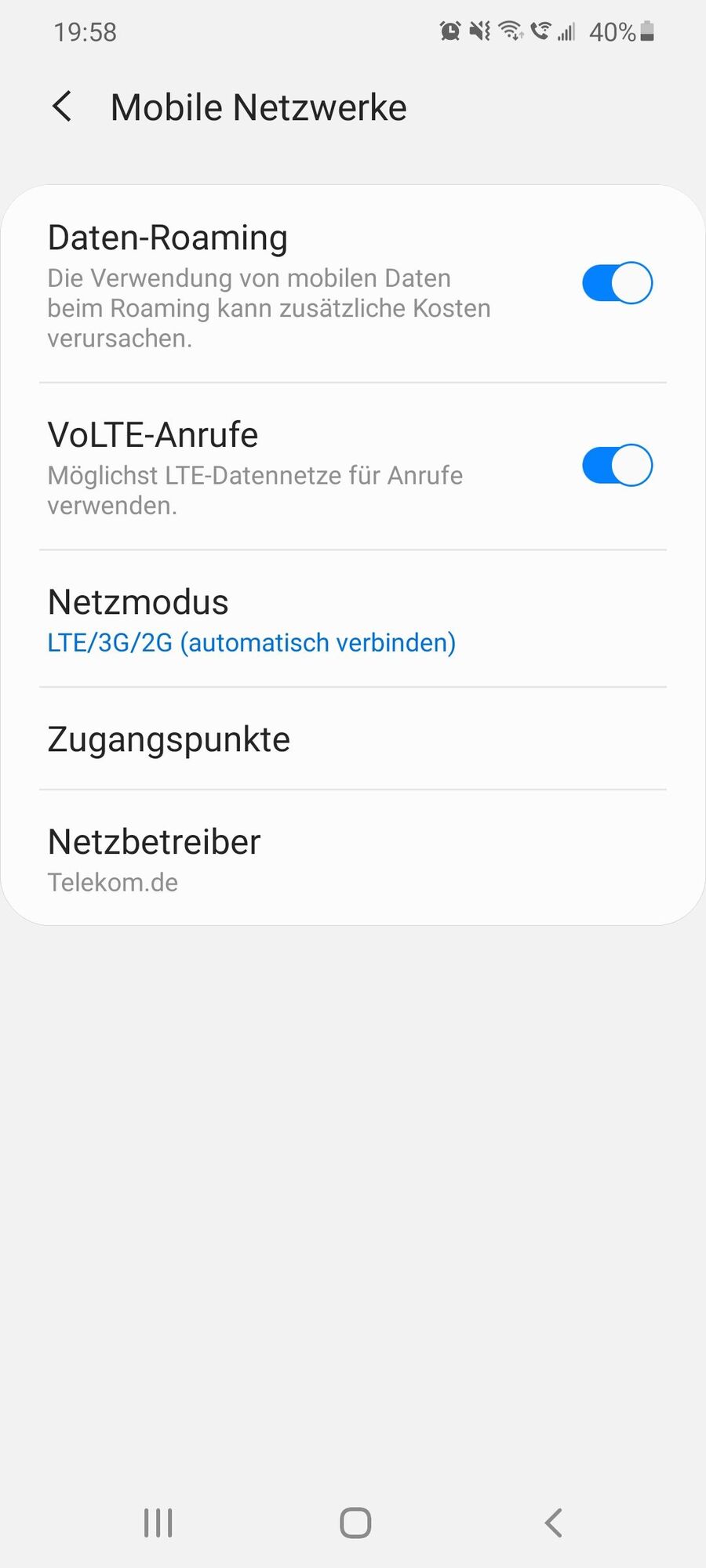Screen dimensions: 706x1568
Task: Open Netzbetreiber Telekom.de
Action: [x=155, y=859]
